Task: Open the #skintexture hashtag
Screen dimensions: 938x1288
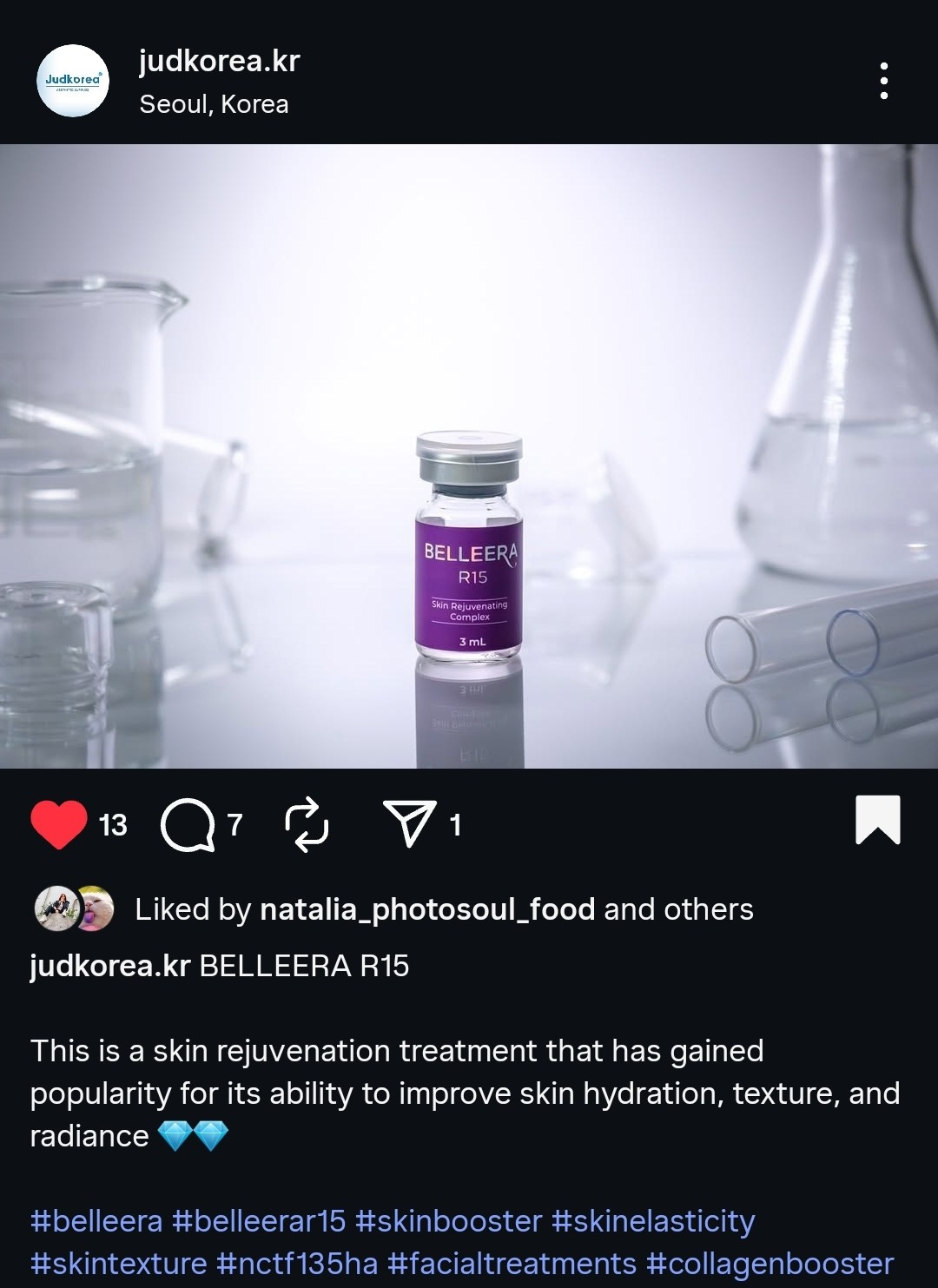Action: [x=119, y=1264]
